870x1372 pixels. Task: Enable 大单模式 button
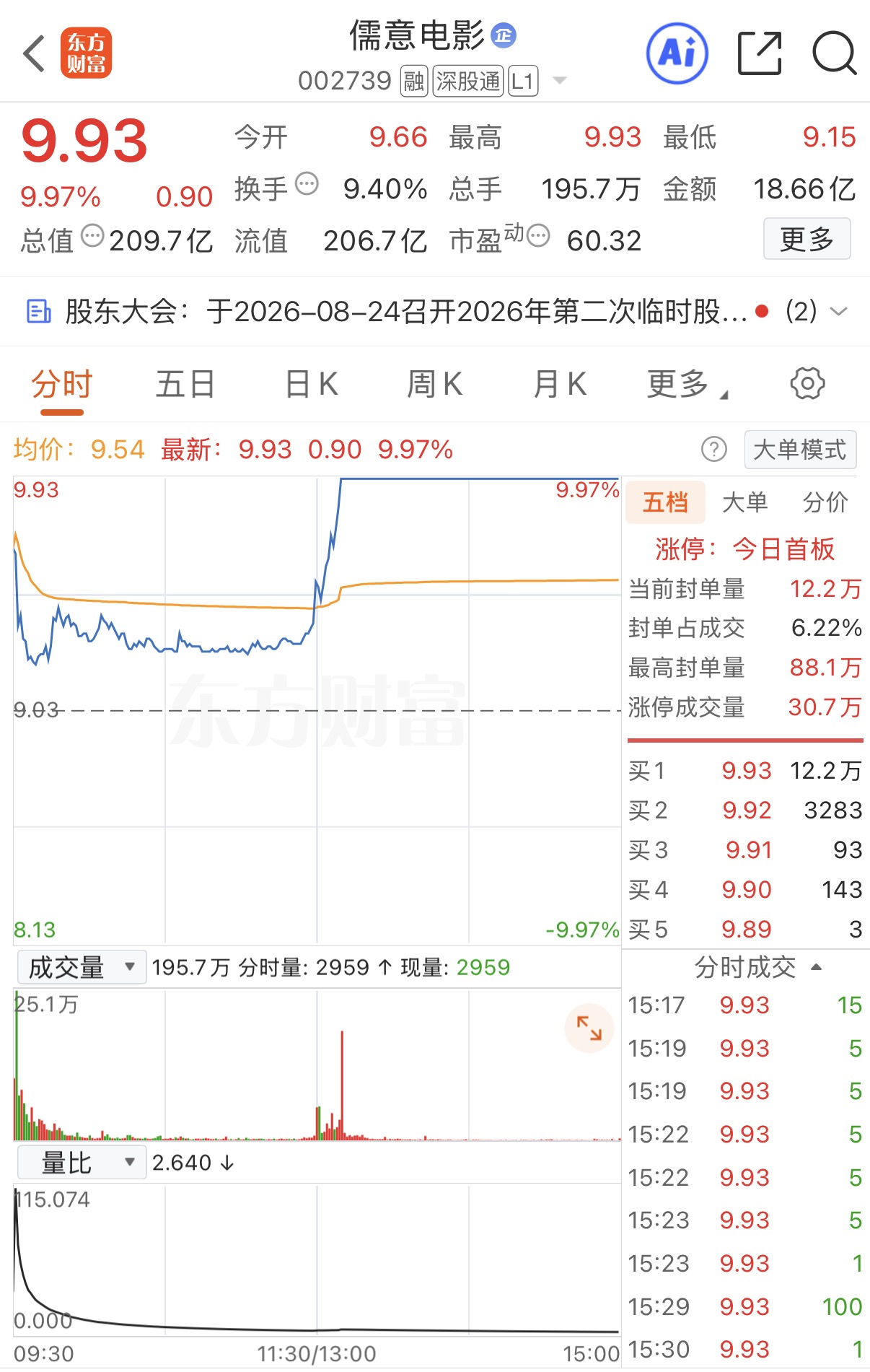point(800,450)
